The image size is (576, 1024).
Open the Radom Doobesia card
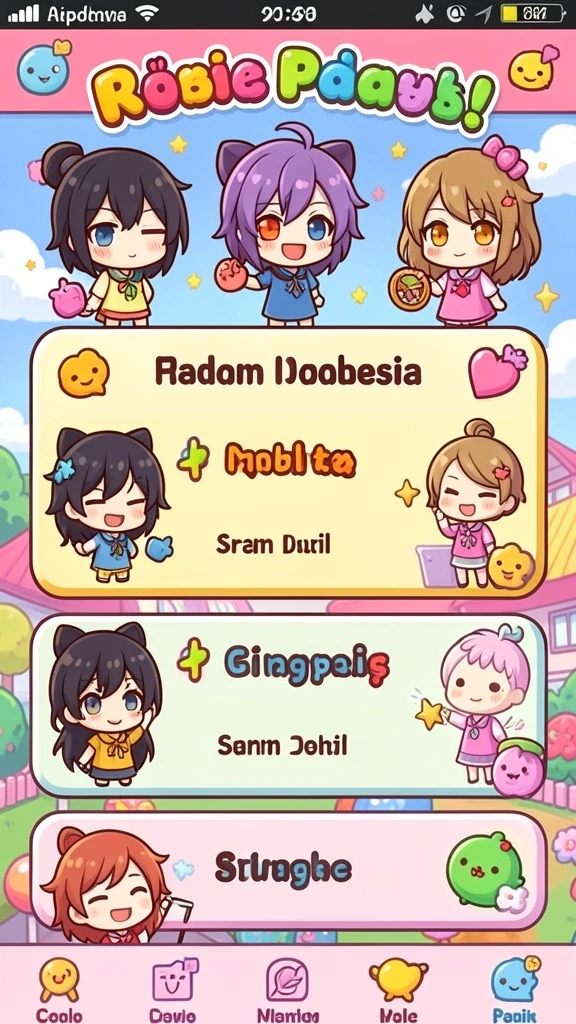coord(288,462)
